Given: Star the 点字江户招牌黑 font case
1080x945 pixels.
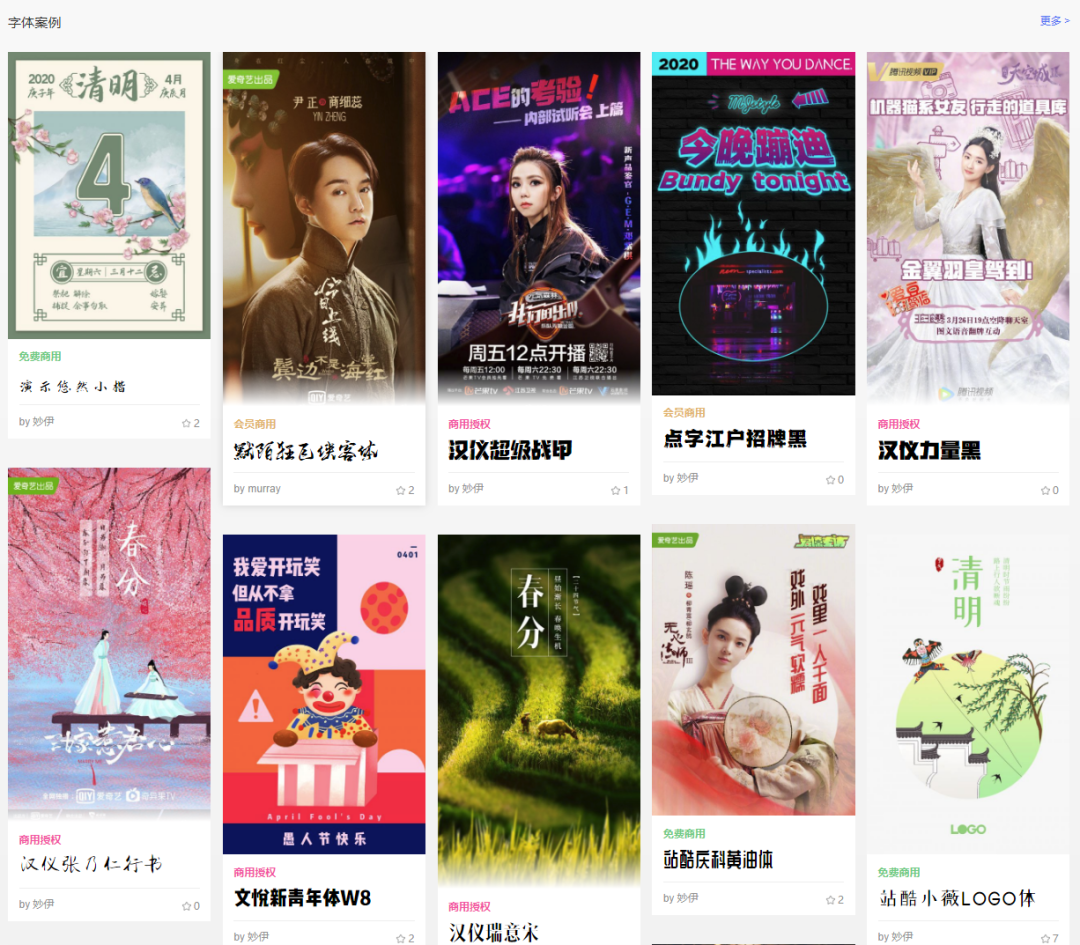Looking at the screenshot, I should click(831, 479).
